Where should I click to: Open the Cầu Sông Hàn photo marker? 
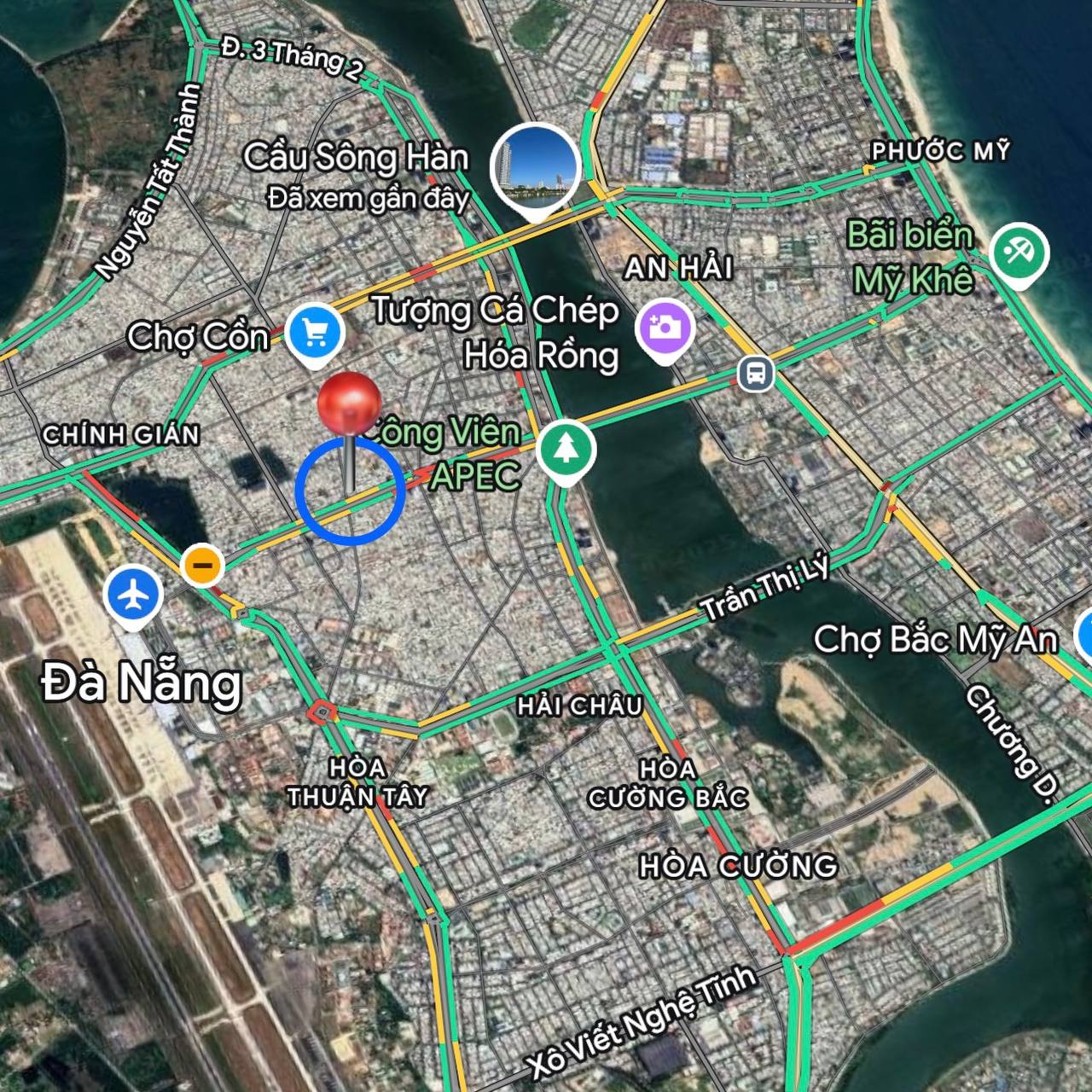(536, 167)
